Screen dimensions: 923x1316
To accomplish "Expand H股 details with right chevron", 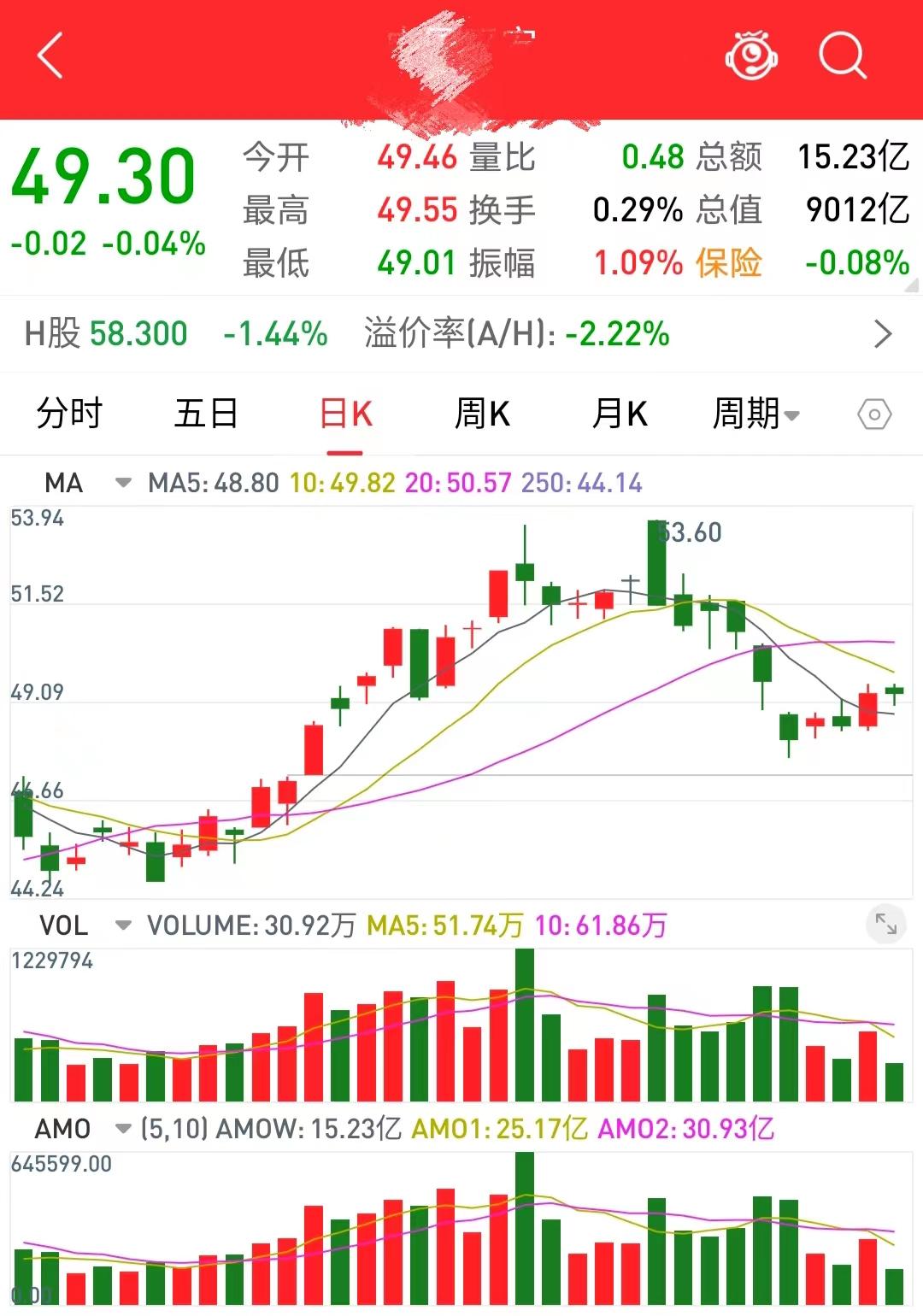I will click(885, 335).
